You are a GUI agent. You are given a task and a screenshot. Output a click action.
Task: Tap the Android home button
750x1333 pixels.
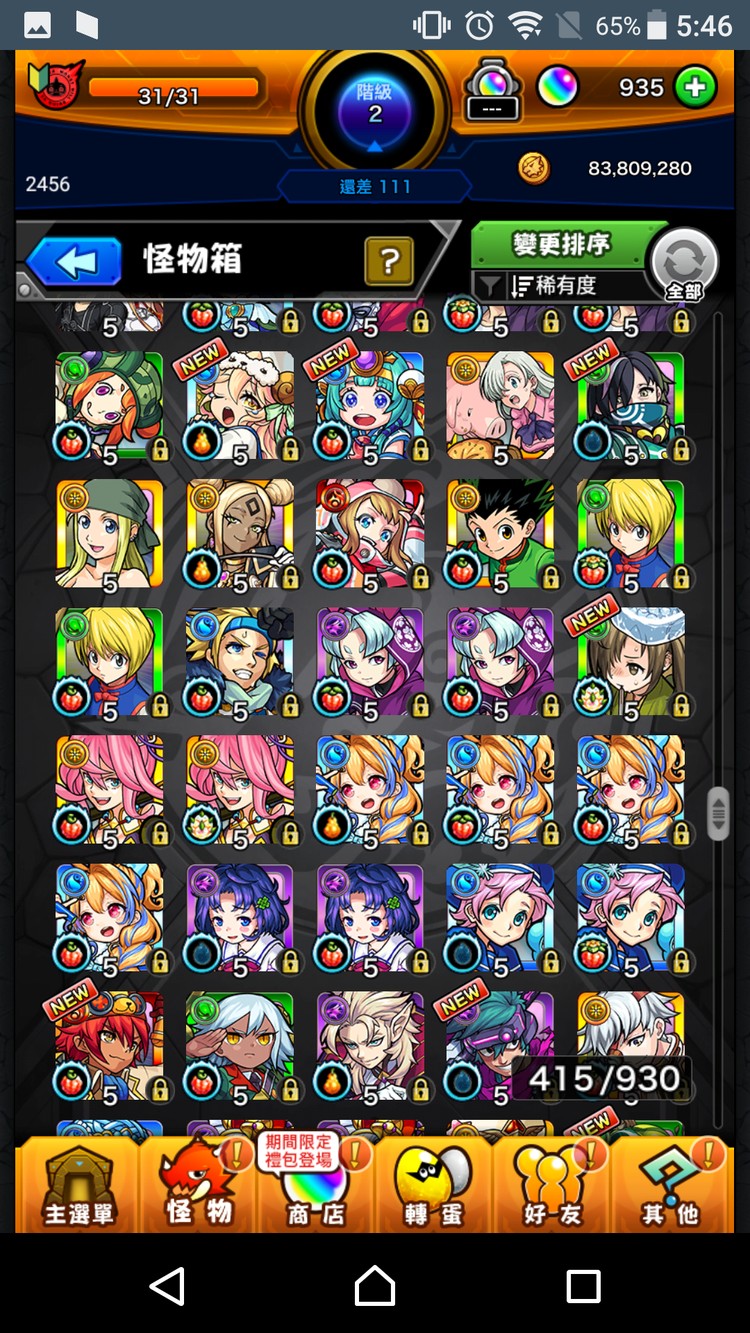(375, 1285)
